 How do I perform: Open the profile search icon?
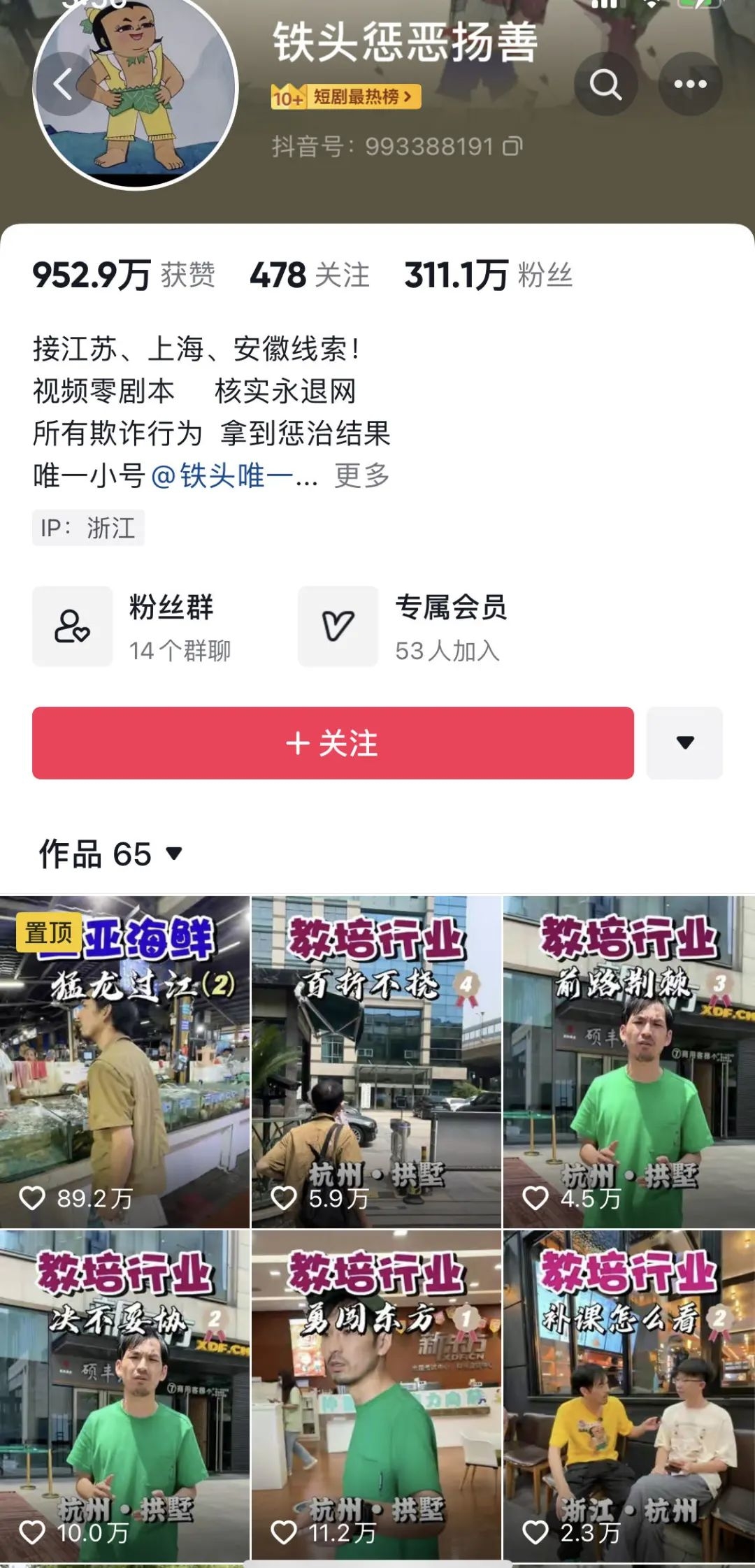tap(605, 85)
